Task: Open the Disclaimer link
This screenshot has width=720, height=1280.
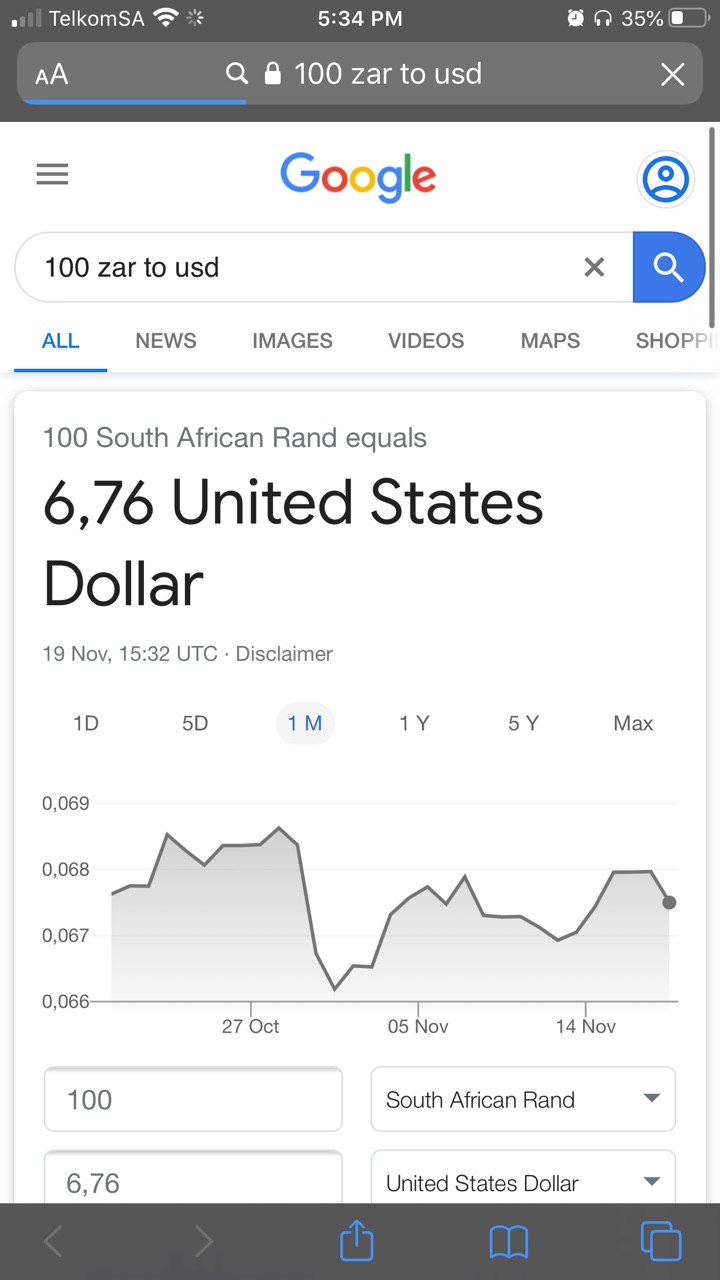Action: 284,654
